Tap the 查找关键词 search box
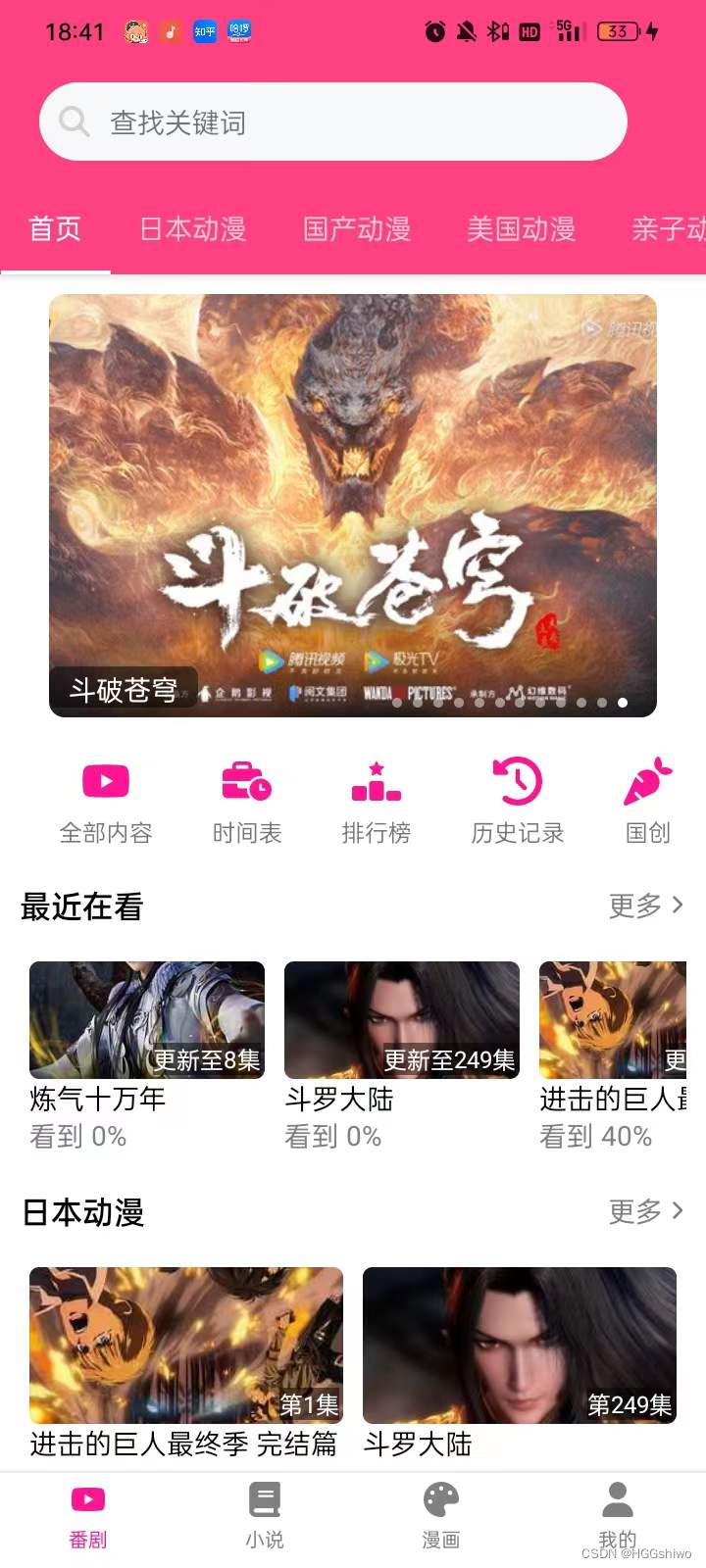 tap(333, 122)
